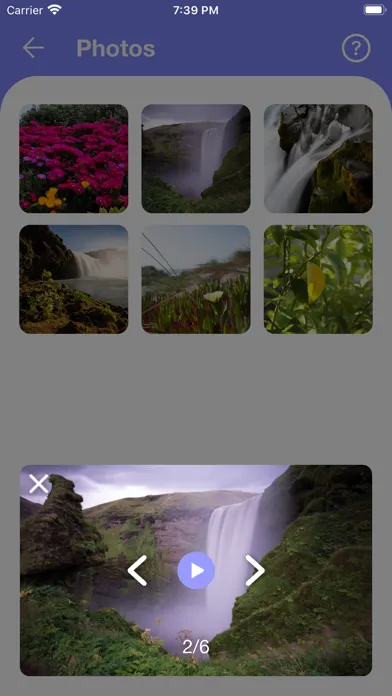Open the green leaves with yellow leaf photo
Viewport: 392px width, 696px height.
pyautogui.click(x=318, y=279)
